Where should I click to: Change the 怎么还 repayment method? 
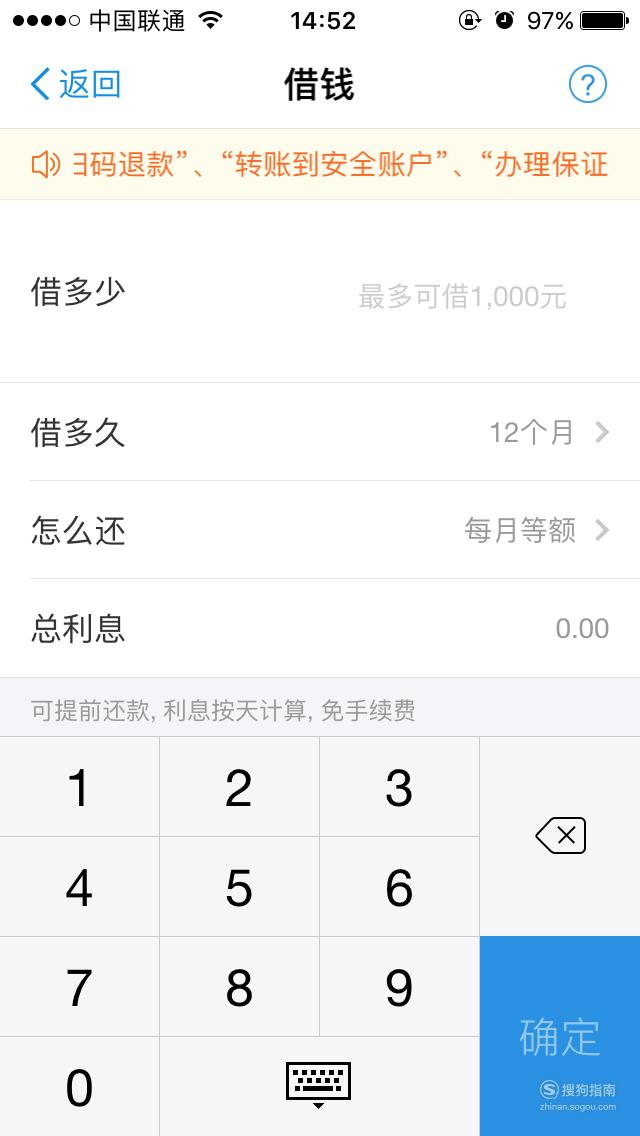click(x=320, y=530)
